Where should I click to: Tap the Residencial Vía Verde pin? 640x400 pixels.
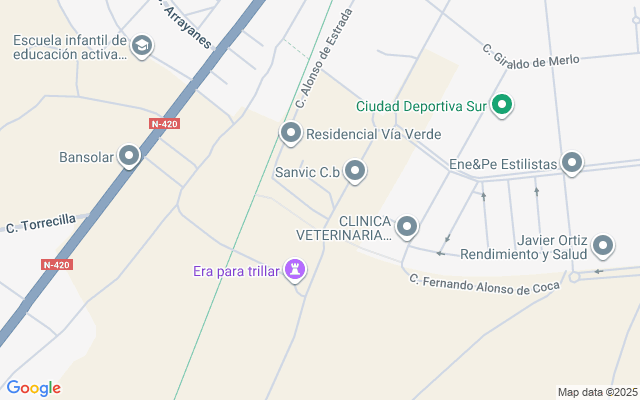coord(291,132)
